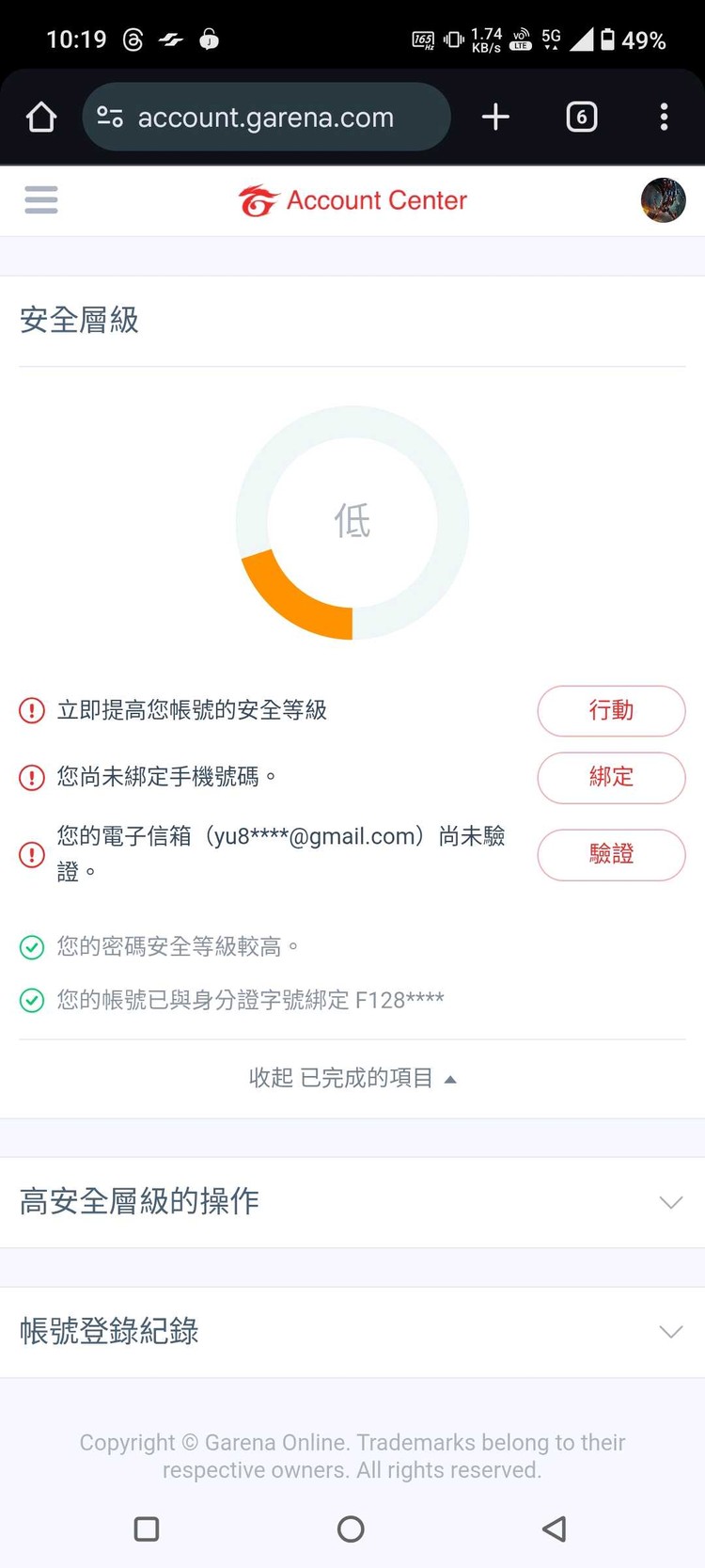The image size is (705, 1568).
Task: Go back with system back button
Action: [555, 1528]
